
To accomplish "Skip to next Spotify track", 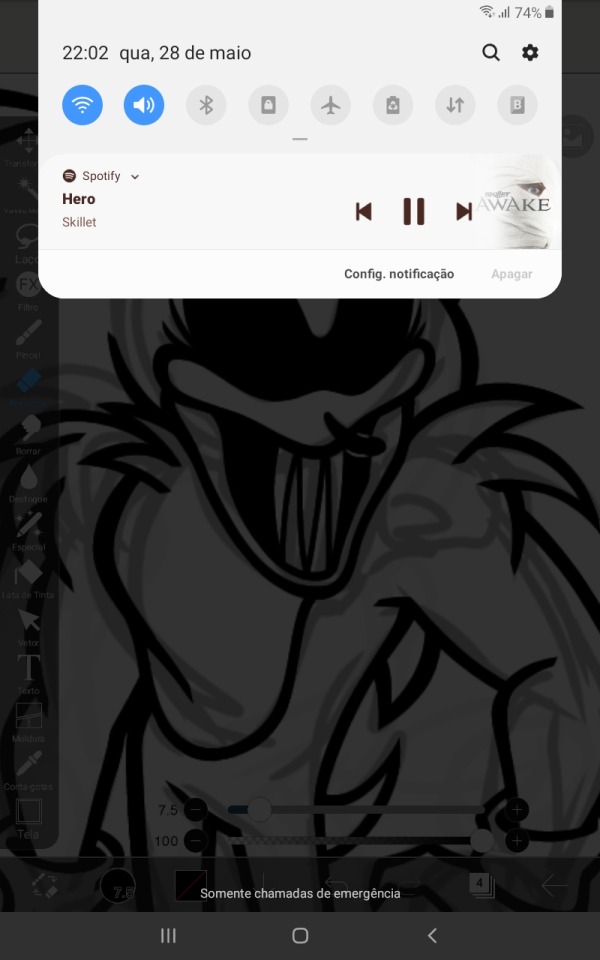I will pyautogui.click(x=463, y=211).
